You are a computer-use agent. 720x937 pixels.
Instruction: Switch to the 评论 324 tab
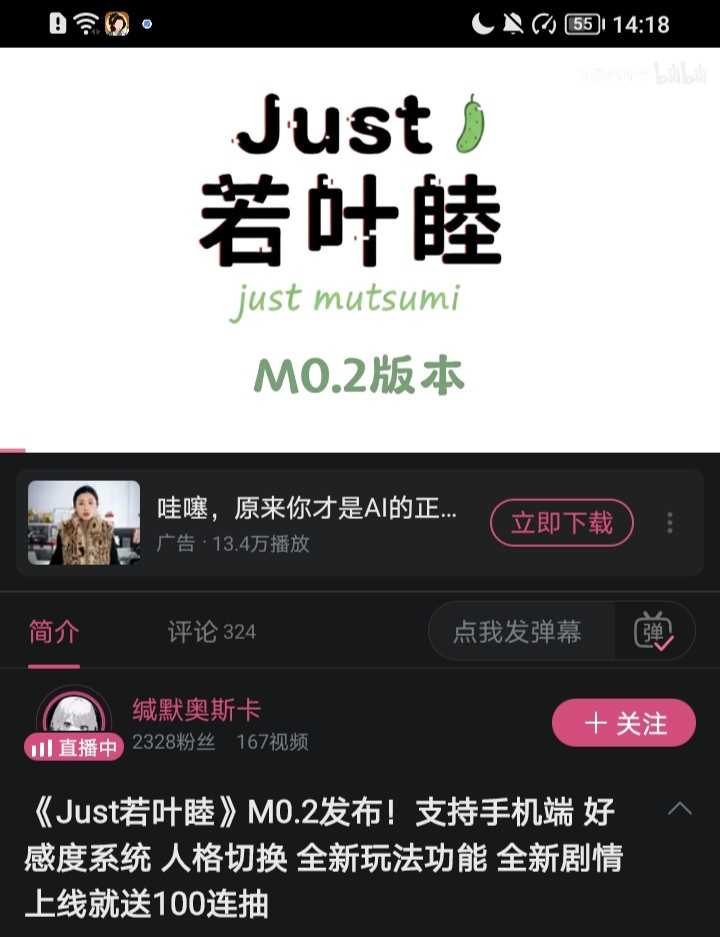[x=211, y=632]
